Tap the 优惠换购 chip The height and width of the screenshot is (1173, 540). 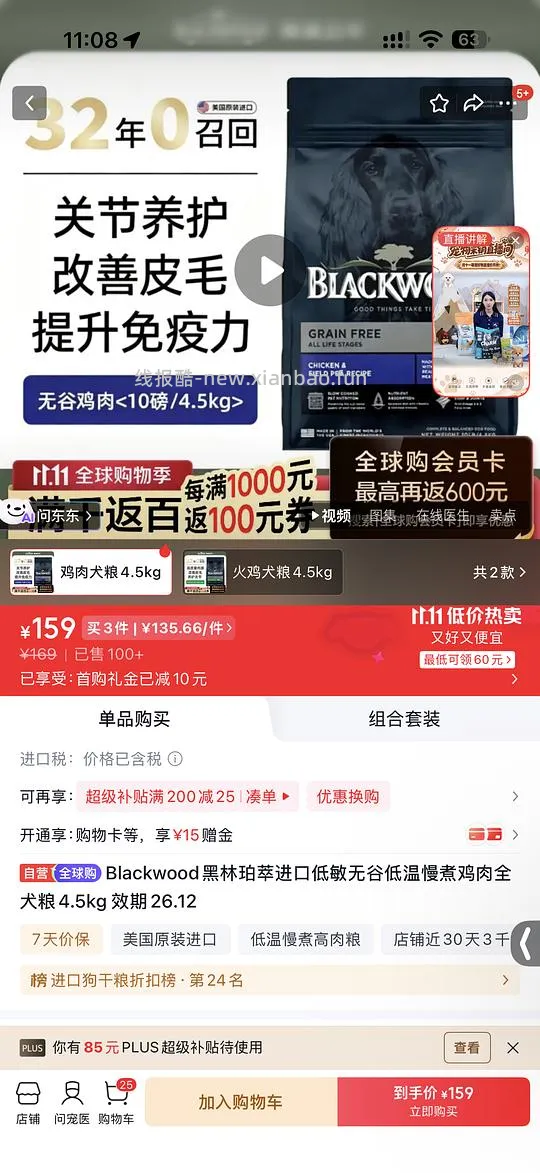coord(348,797)
